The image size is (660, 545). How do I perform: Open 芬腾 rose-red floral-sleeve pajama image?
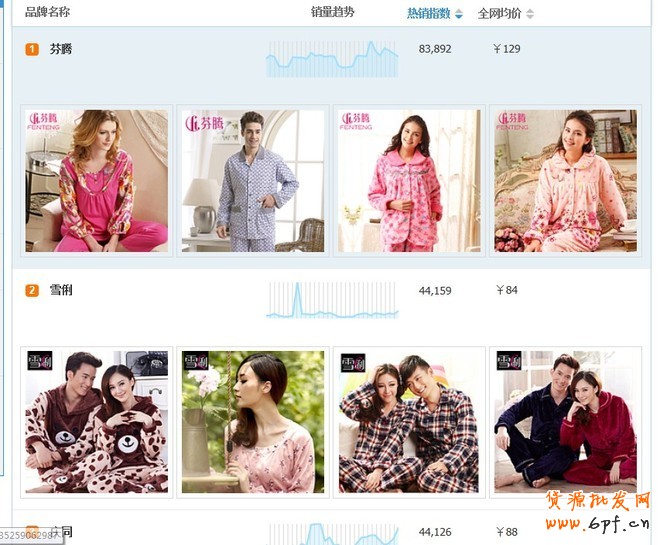pos(97,181)
